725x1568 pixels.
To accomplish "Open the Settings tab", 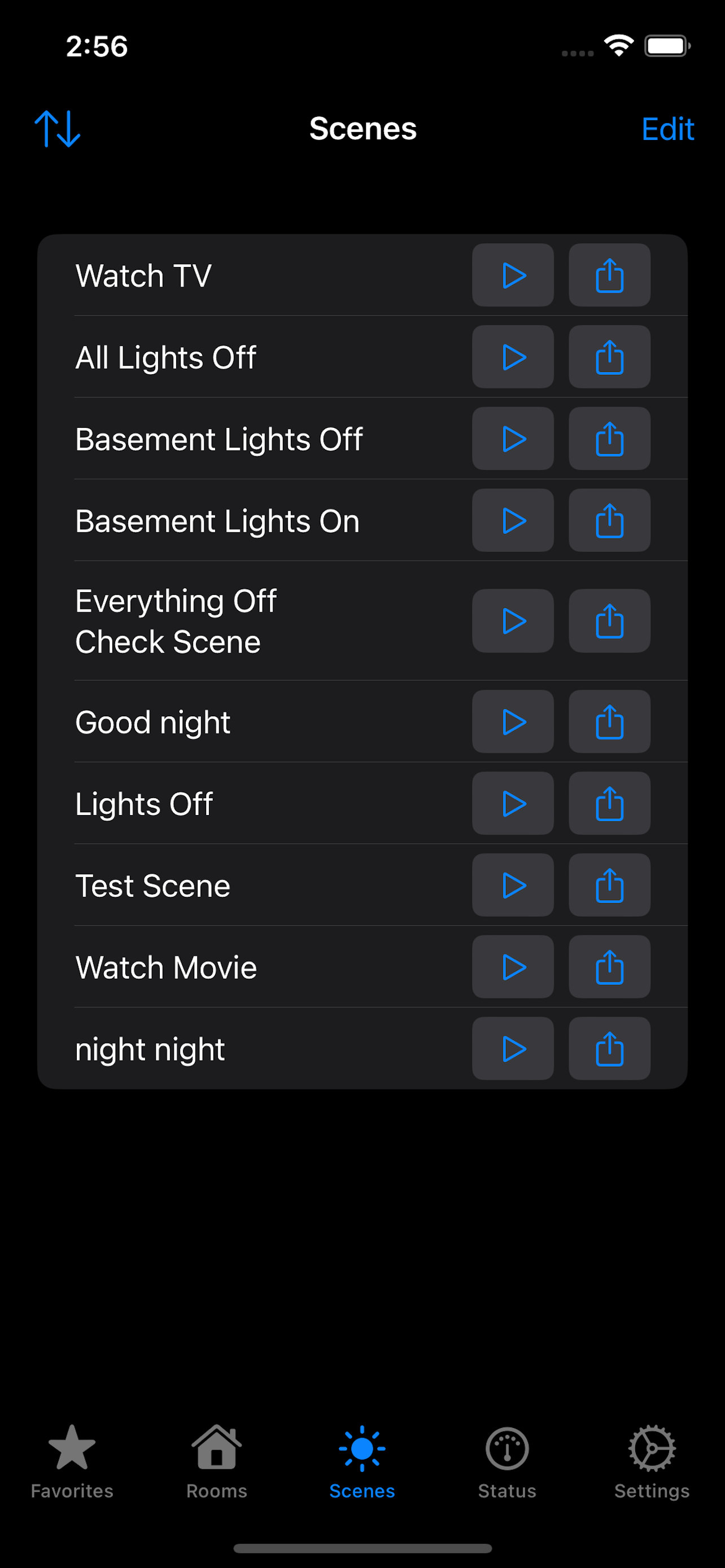I will 652,1462.
